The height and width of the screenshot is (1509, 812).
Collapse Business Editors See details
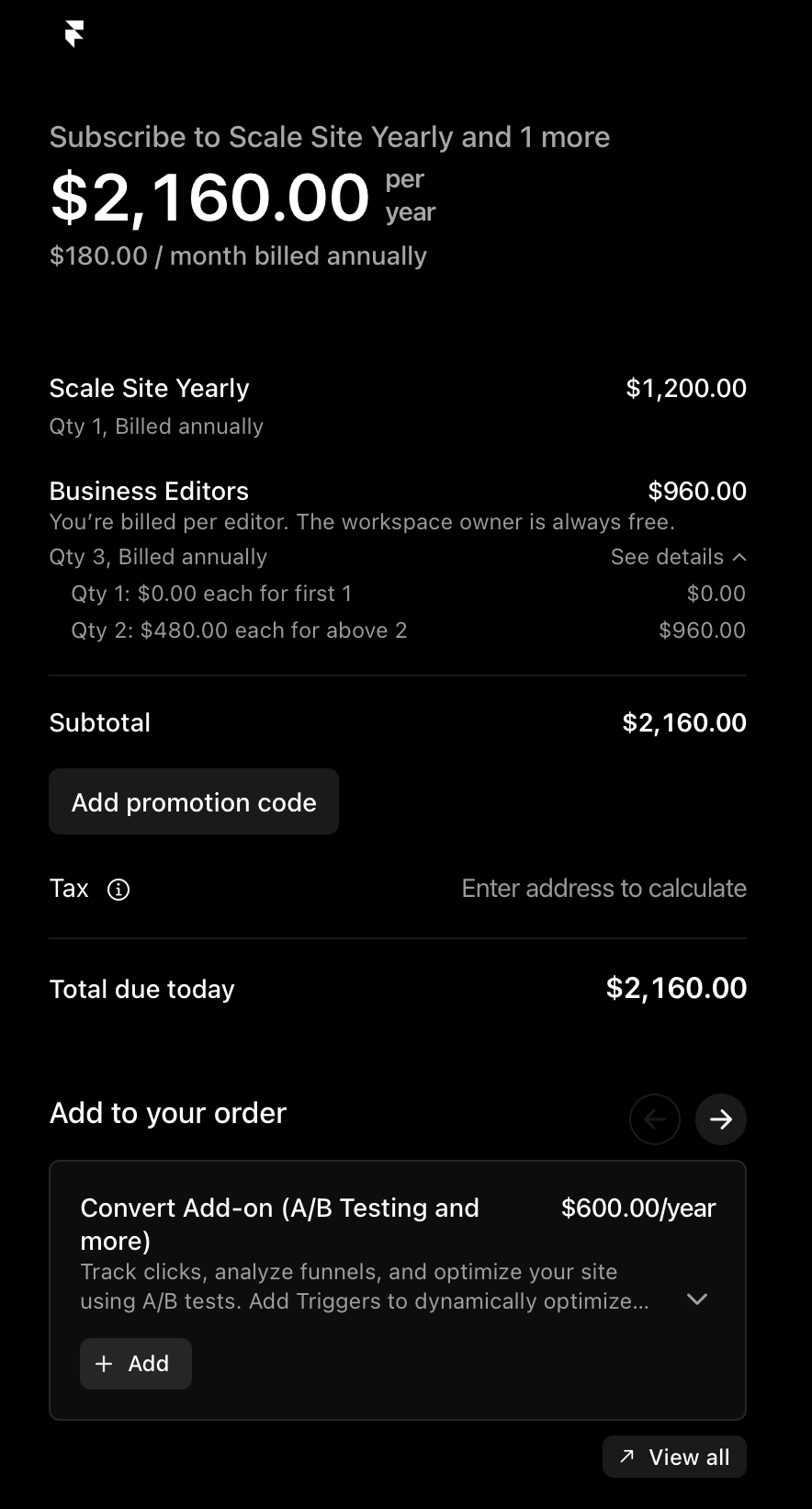[678, 557]
